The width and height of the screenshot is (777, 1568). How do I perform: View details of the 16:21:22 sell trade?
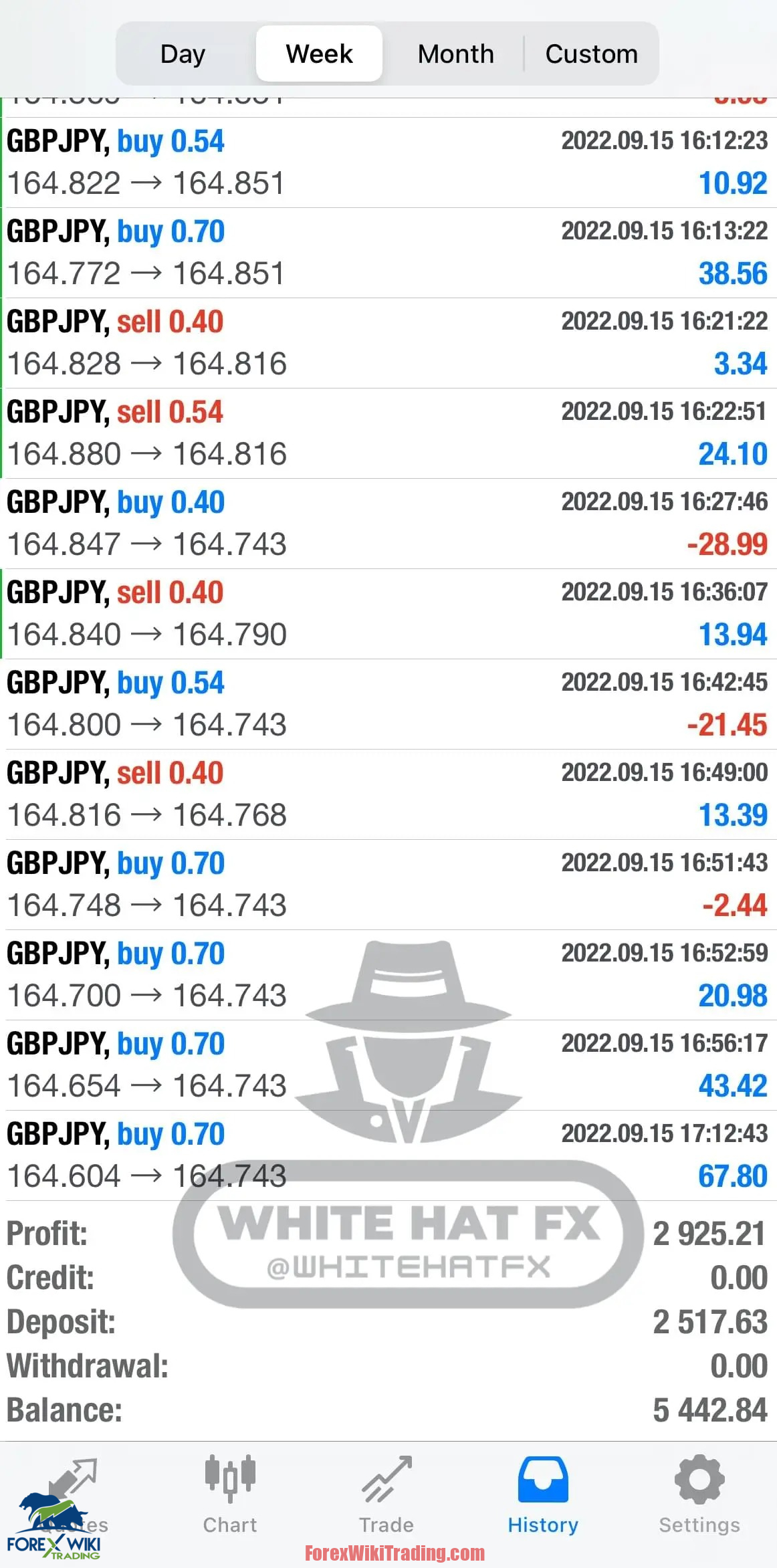pos(388,343)
